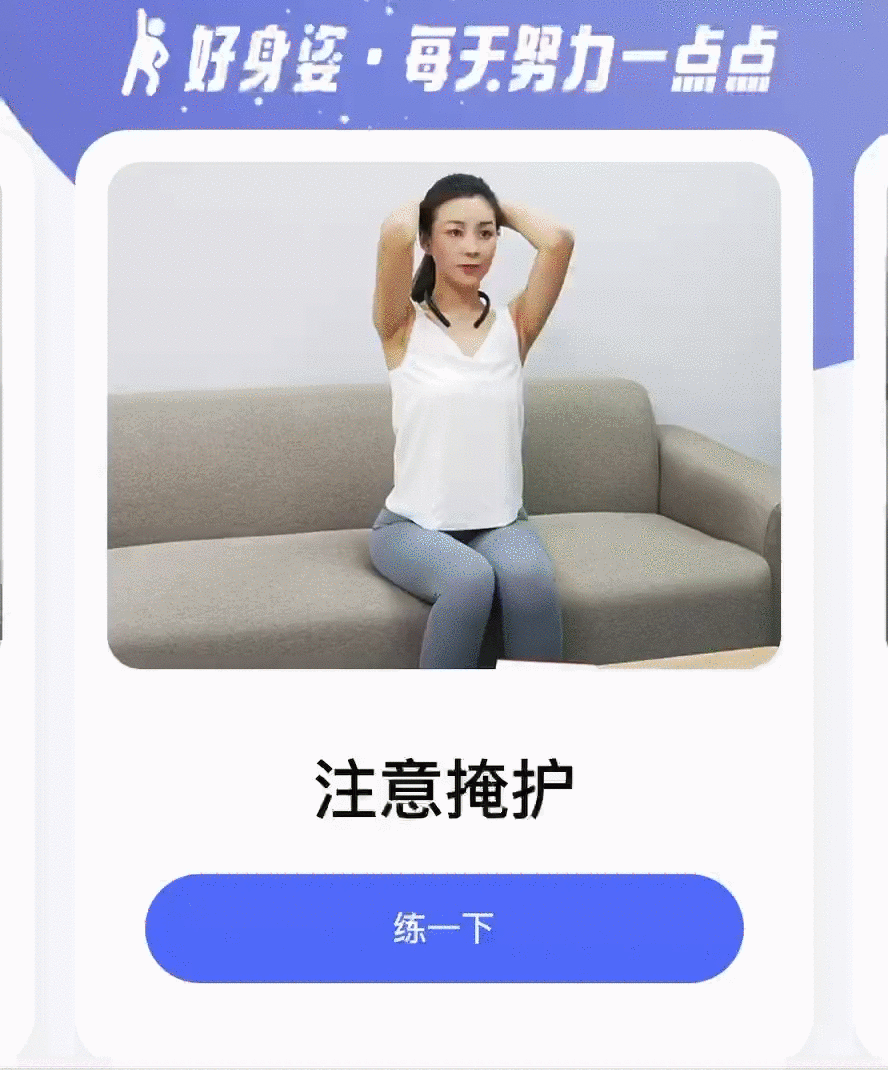Tap the 练一下 practice button
888x1070 pixels.
click(444, 928)
